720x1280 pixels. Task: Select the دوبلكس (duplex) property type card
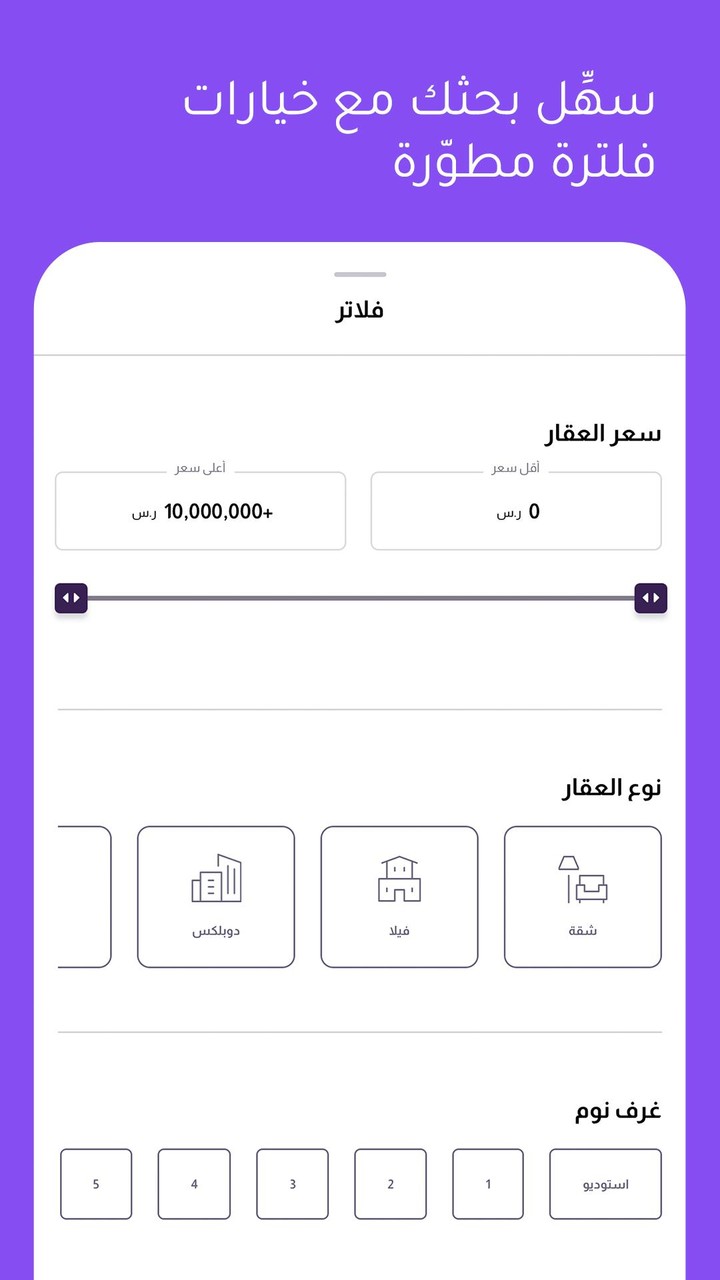[x=215, y=896]
